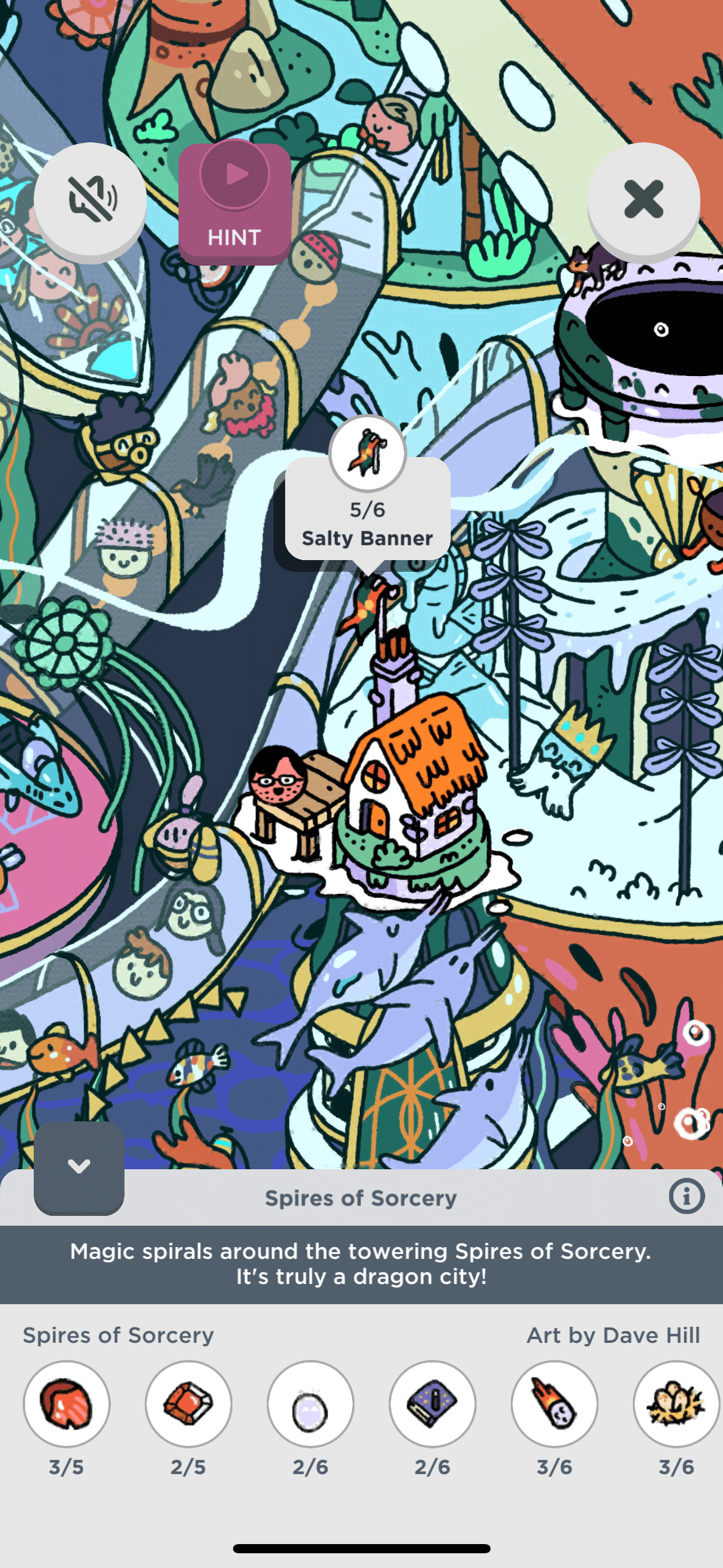
Task: Select the nest item showing 3/6
Action: tap(676, 1404)
